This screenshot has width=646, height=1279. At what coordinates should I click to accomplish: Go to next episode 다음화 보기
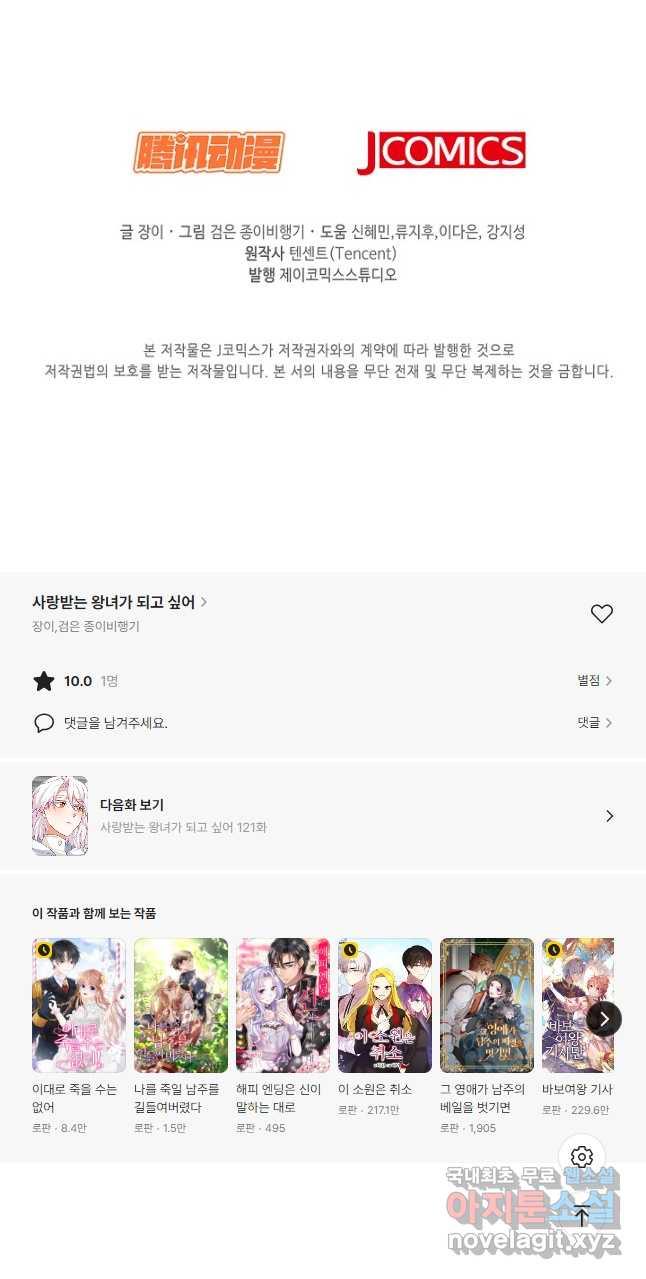point(323,816)
